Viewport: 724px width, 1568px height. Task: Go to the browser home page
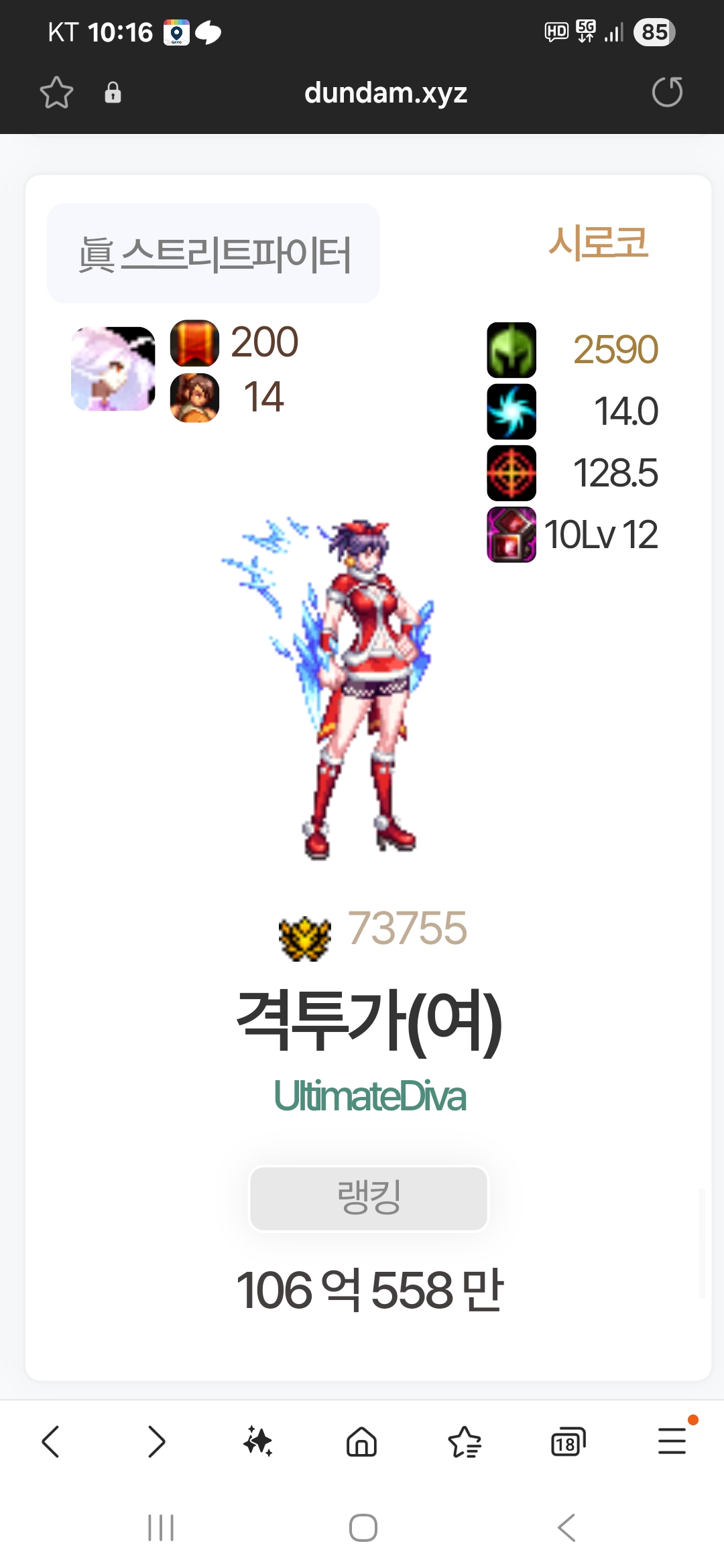coord(361,1441)
